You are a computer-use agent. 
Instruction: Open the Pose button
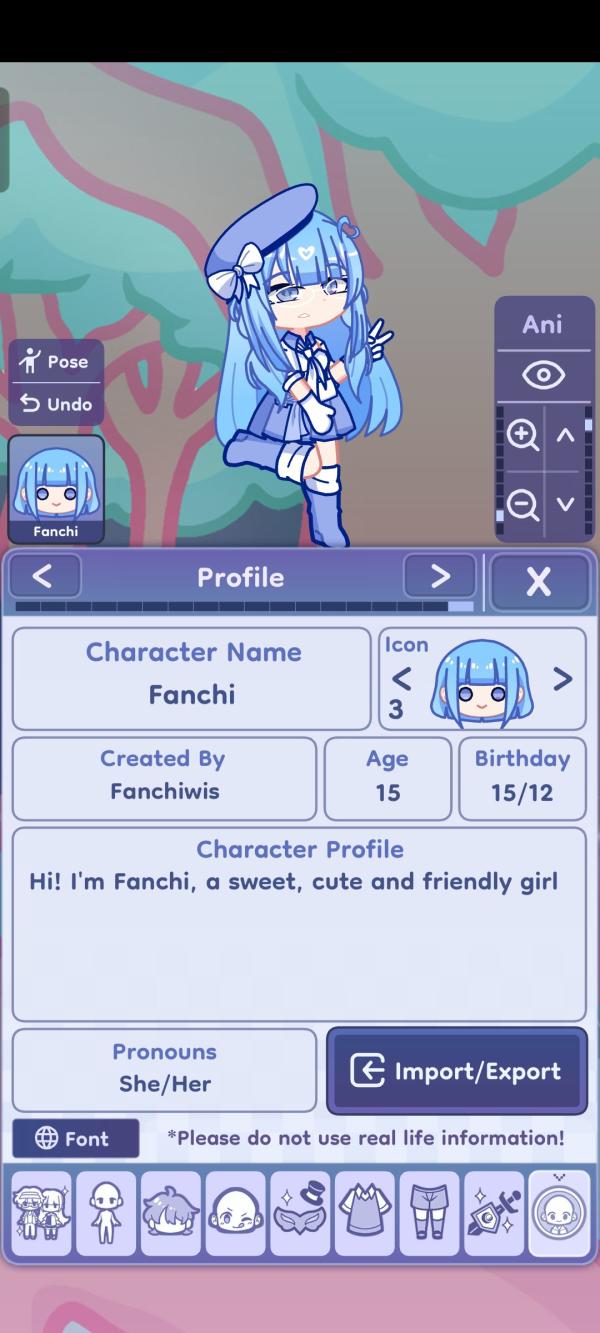(x=56, y=362)
